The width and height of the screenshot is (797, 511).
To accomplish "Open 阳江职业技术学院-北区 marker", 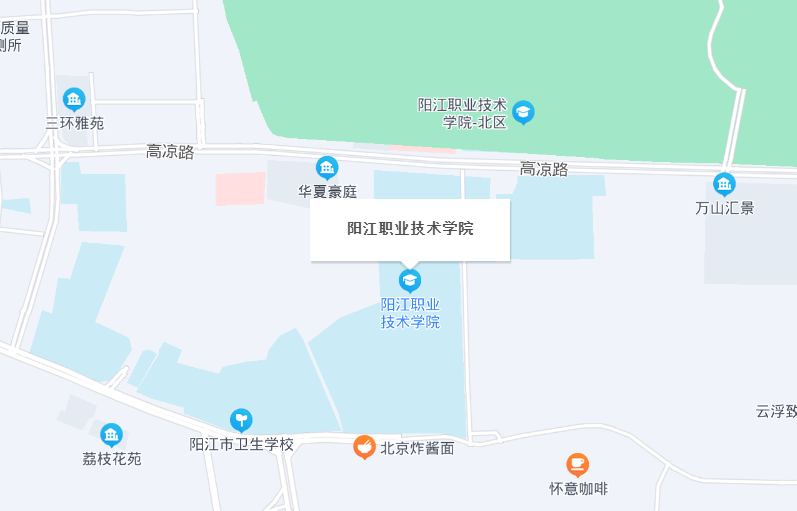I will [x=523, y=112].
